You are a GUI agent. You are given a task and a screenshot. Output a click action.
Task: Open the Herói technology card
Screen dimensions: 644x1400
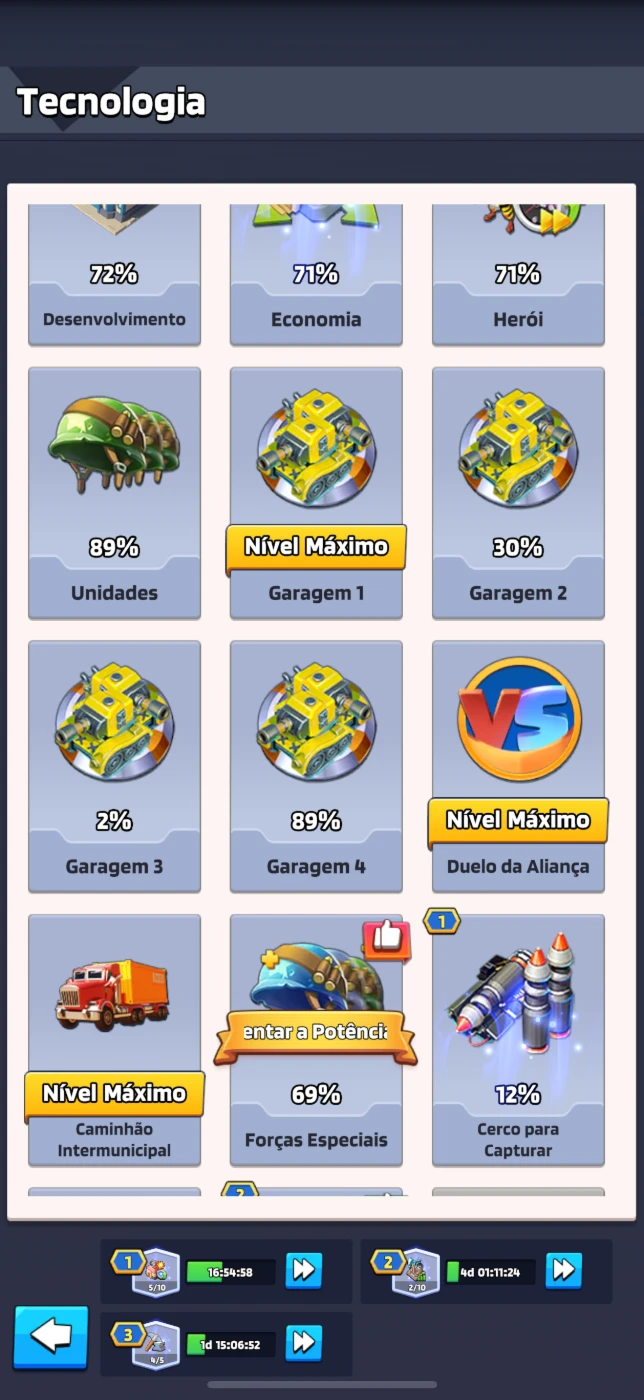(x=518, y=275)
